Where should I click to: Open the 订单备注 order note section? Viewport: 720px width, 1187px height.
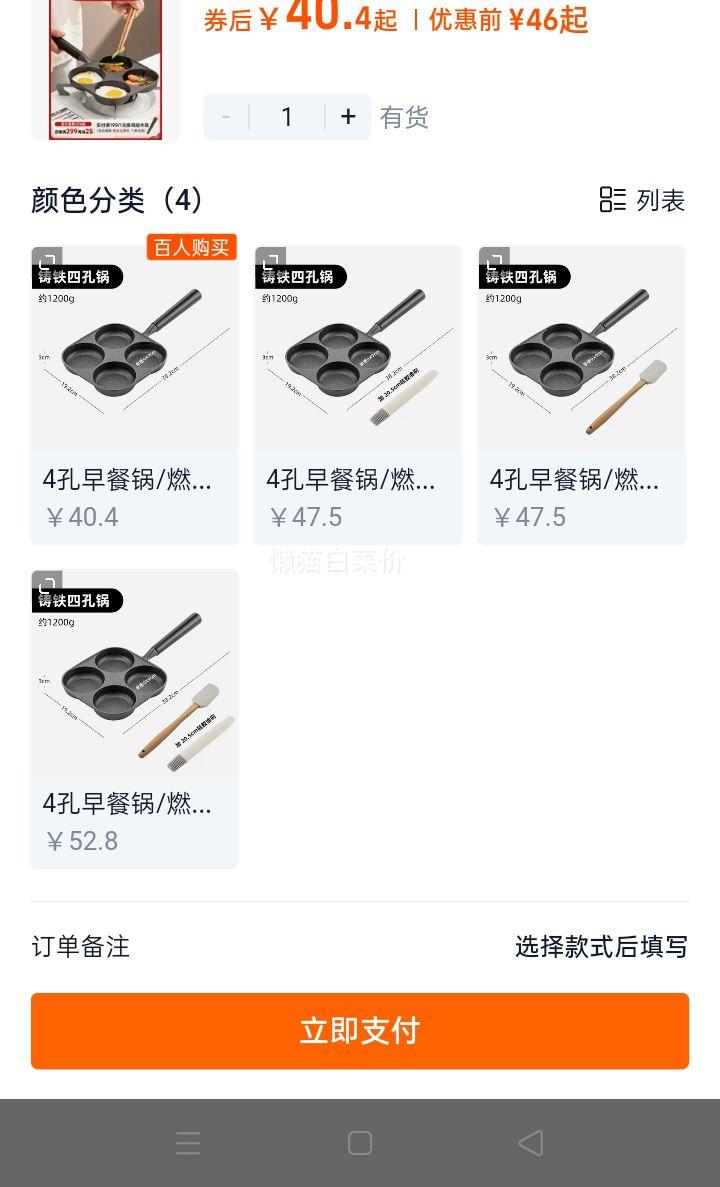click(x=80, y=947)
